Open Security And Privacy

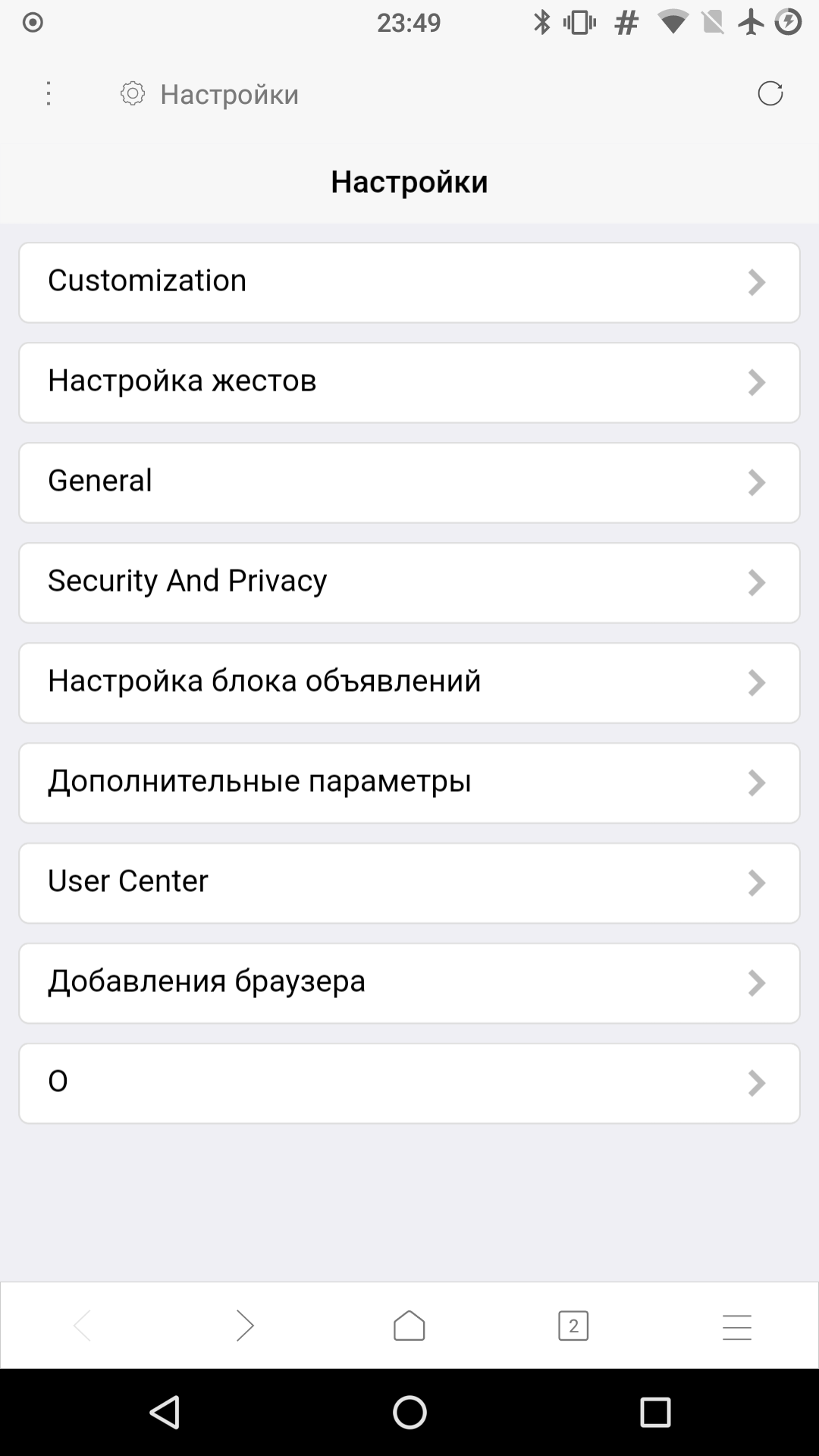[409, 582]
